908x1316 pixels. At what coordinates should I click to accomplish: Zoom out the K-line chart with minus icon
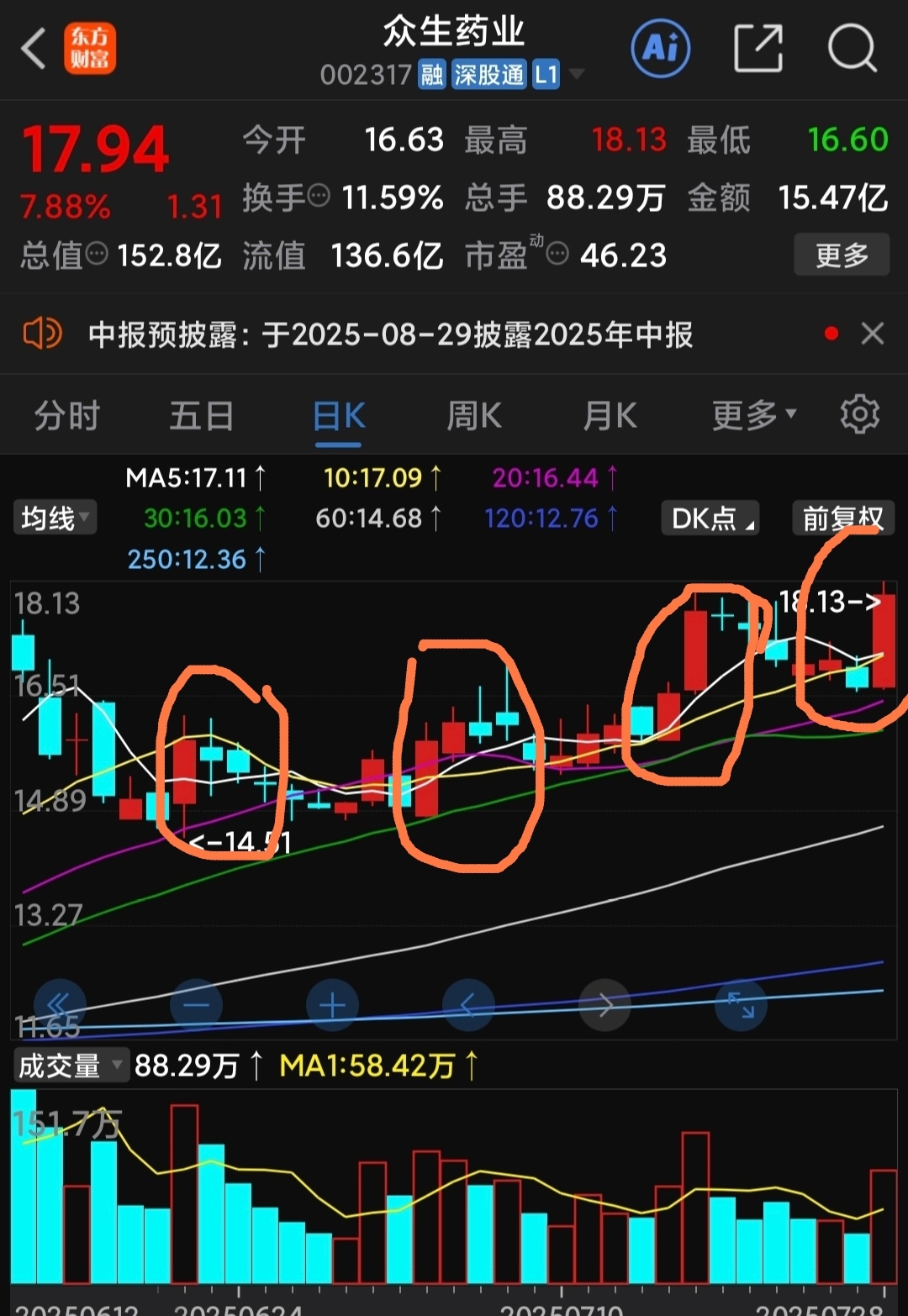point(196,1005)
